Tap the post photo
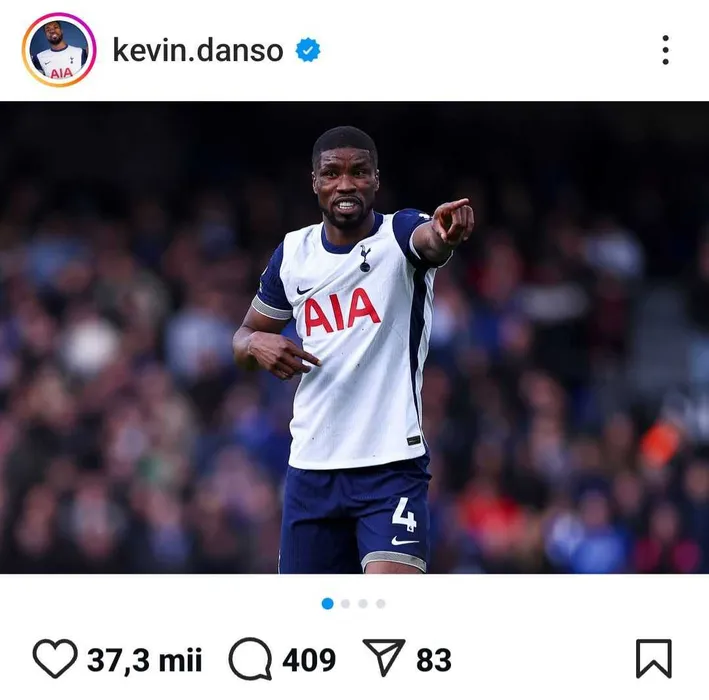 354,338
